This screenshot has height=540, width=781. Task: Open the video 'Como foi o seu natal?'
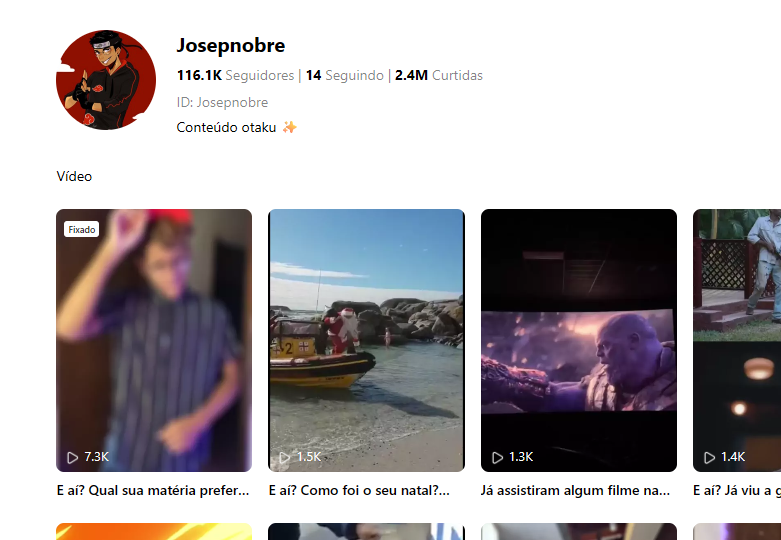coord(366,340)
